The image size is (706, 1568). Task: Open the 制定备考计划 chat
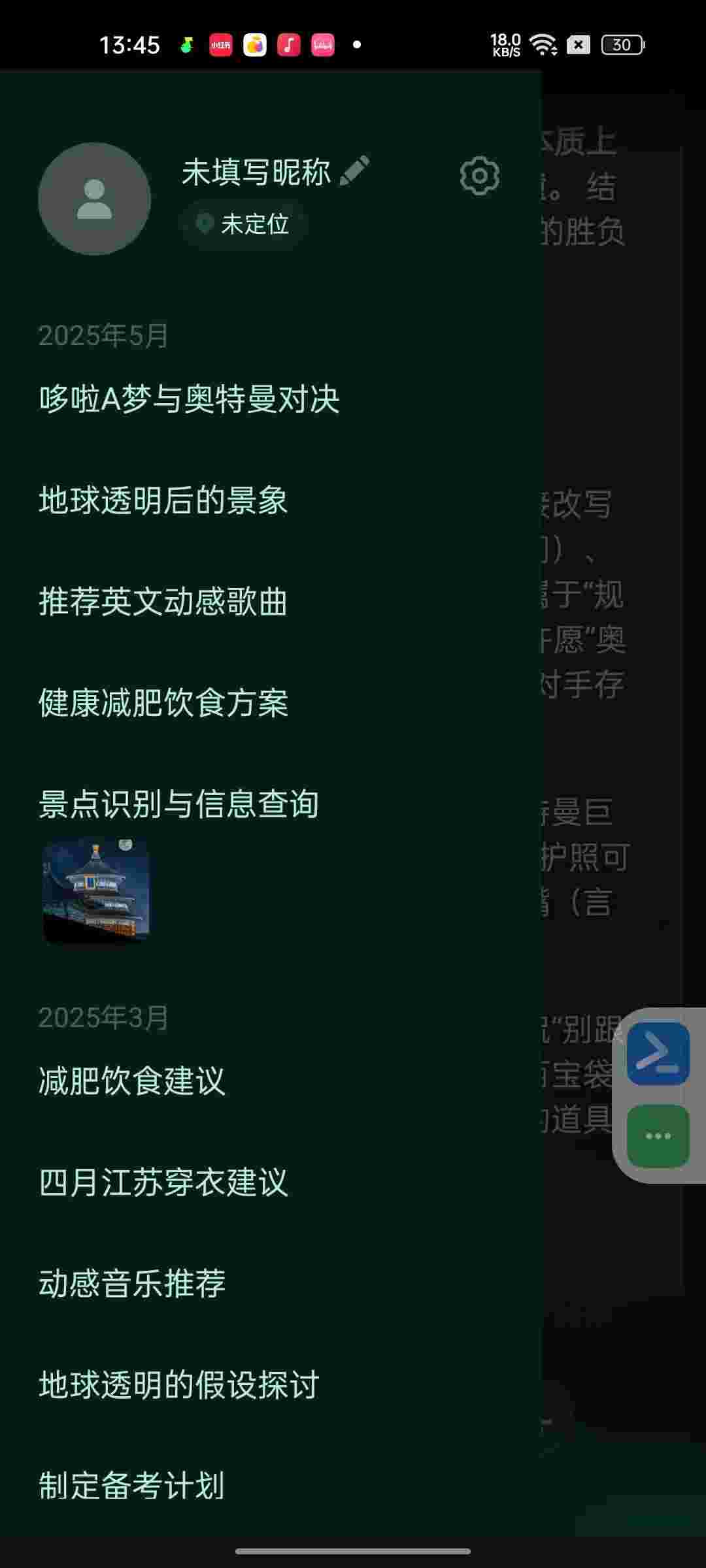coord(131,1485)
